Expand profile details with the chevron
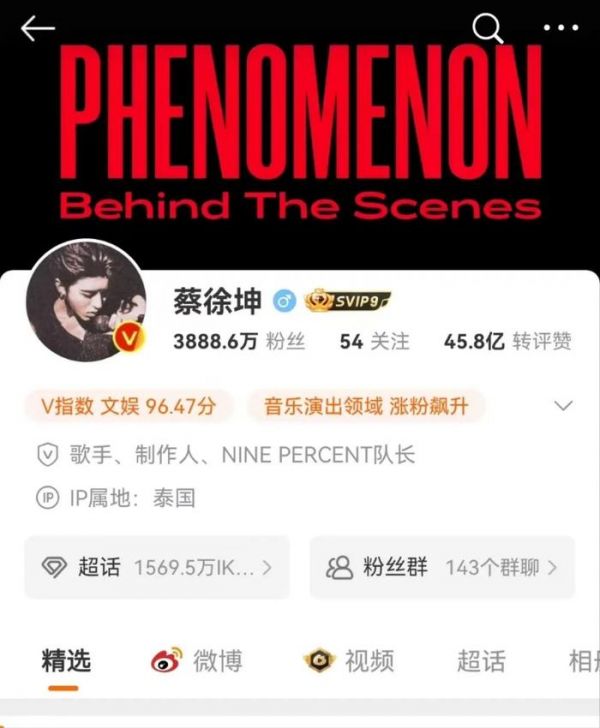Screen dimensions: 600x728 coord(563,406)
